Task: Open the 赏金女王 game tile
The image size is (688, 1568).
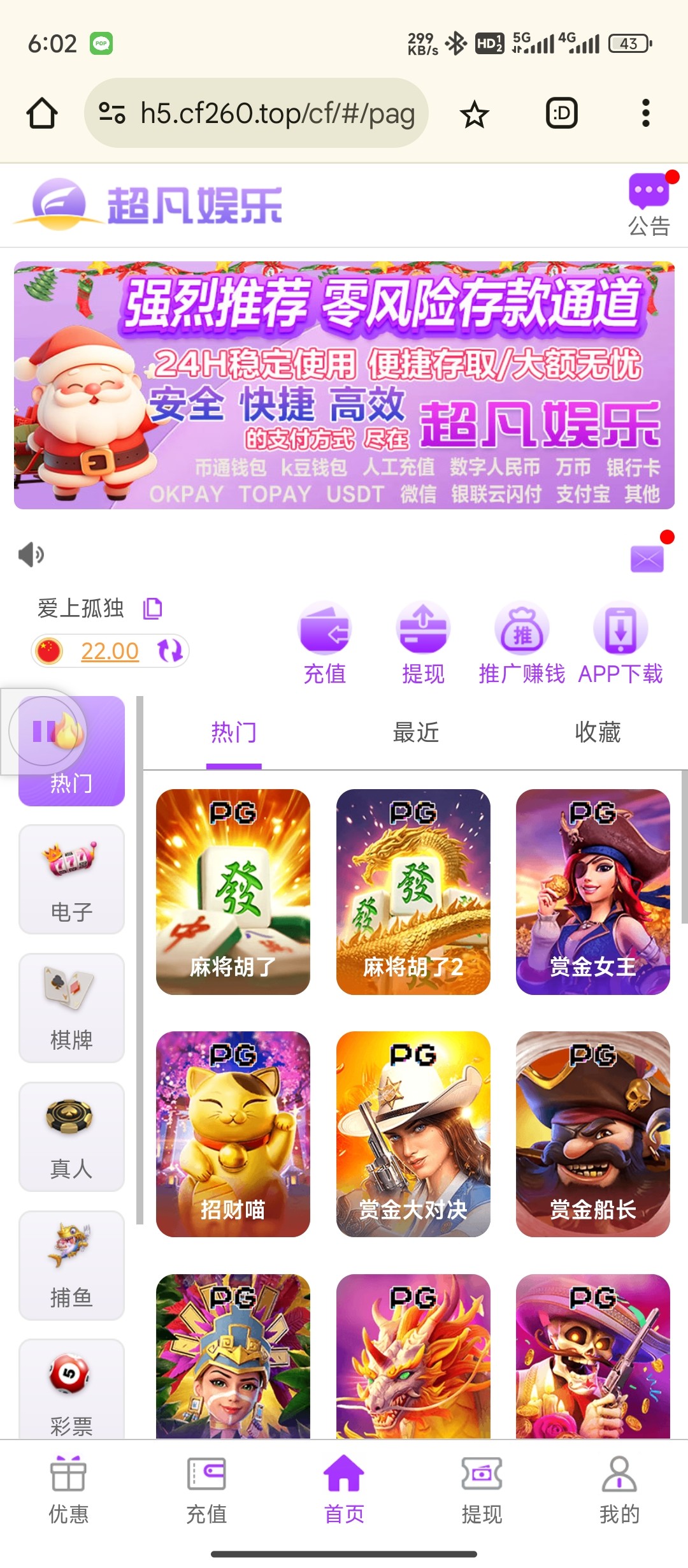Action: (x=592, y=891)
